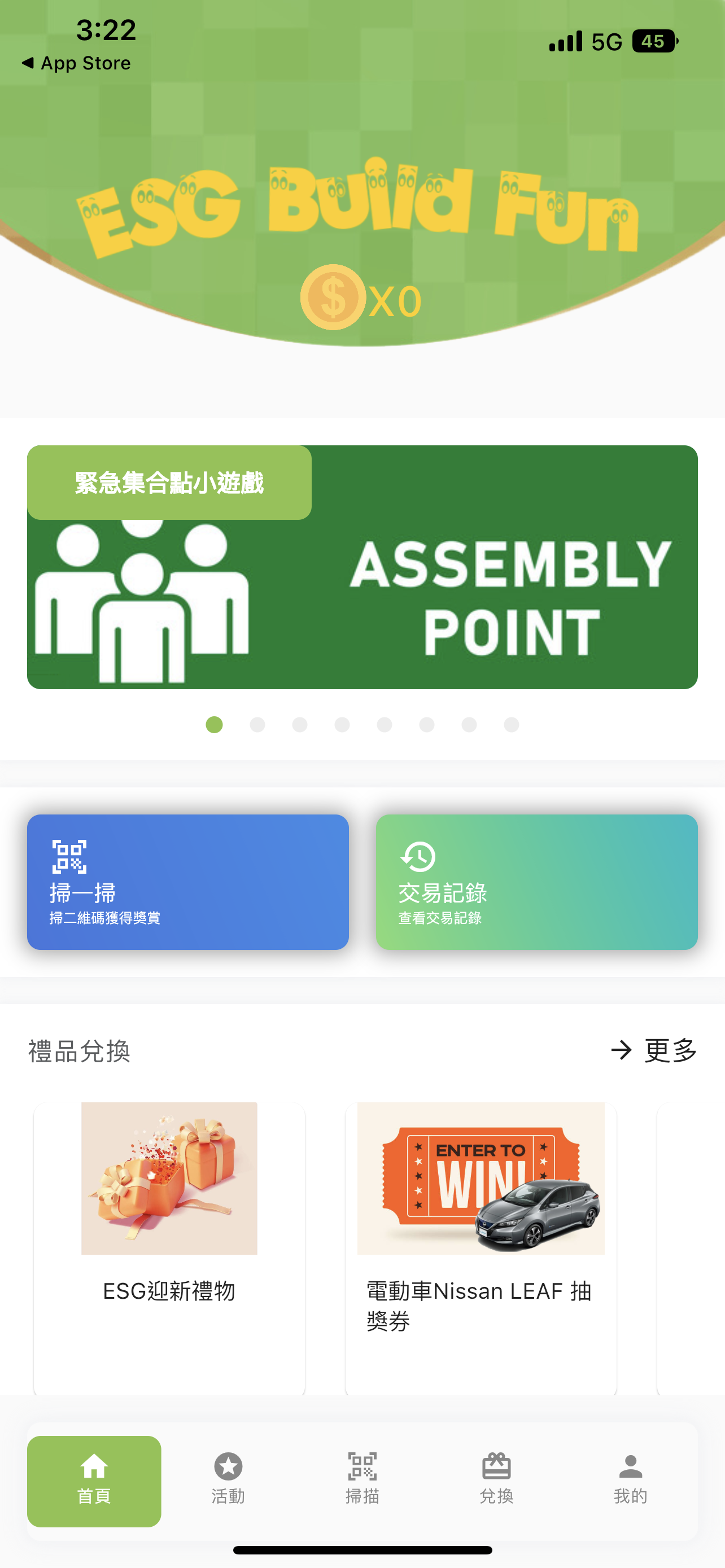Select the 首頁 home tab

point(94,1481)
